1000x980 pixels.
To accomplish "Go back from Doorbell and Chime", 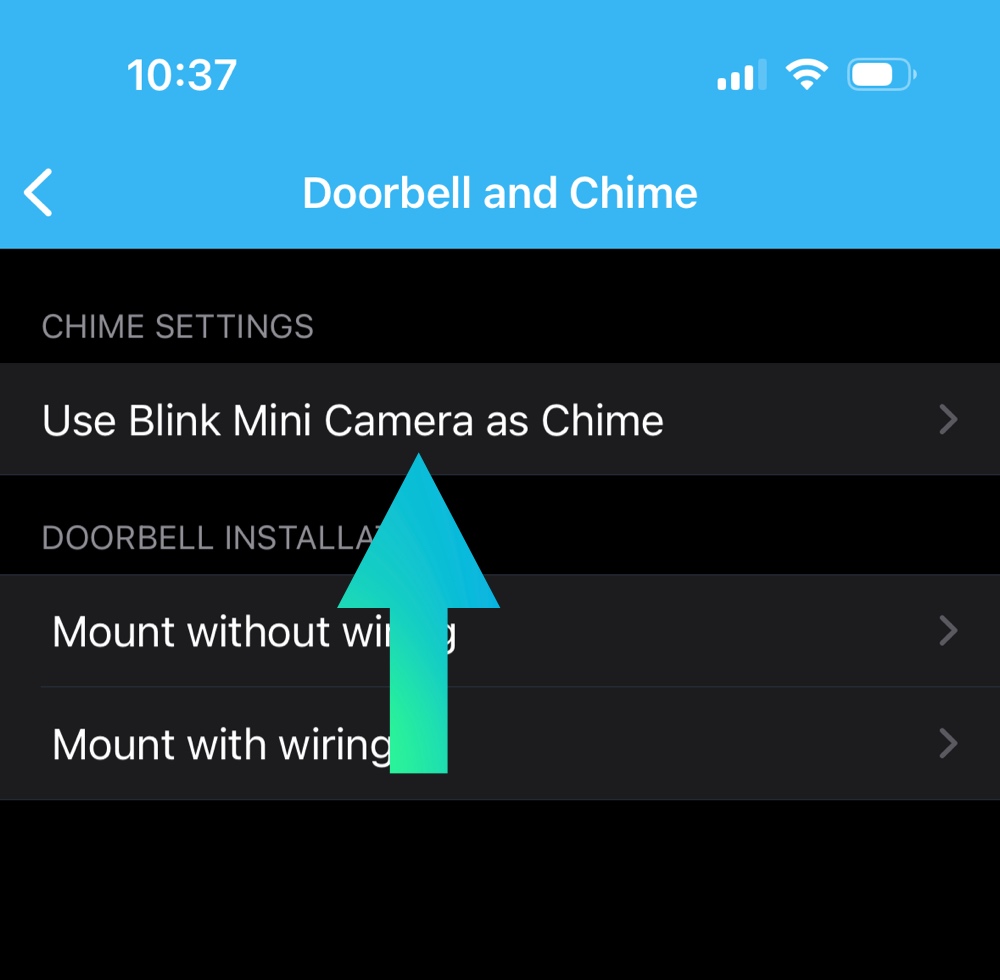I will tap(38, 192).
